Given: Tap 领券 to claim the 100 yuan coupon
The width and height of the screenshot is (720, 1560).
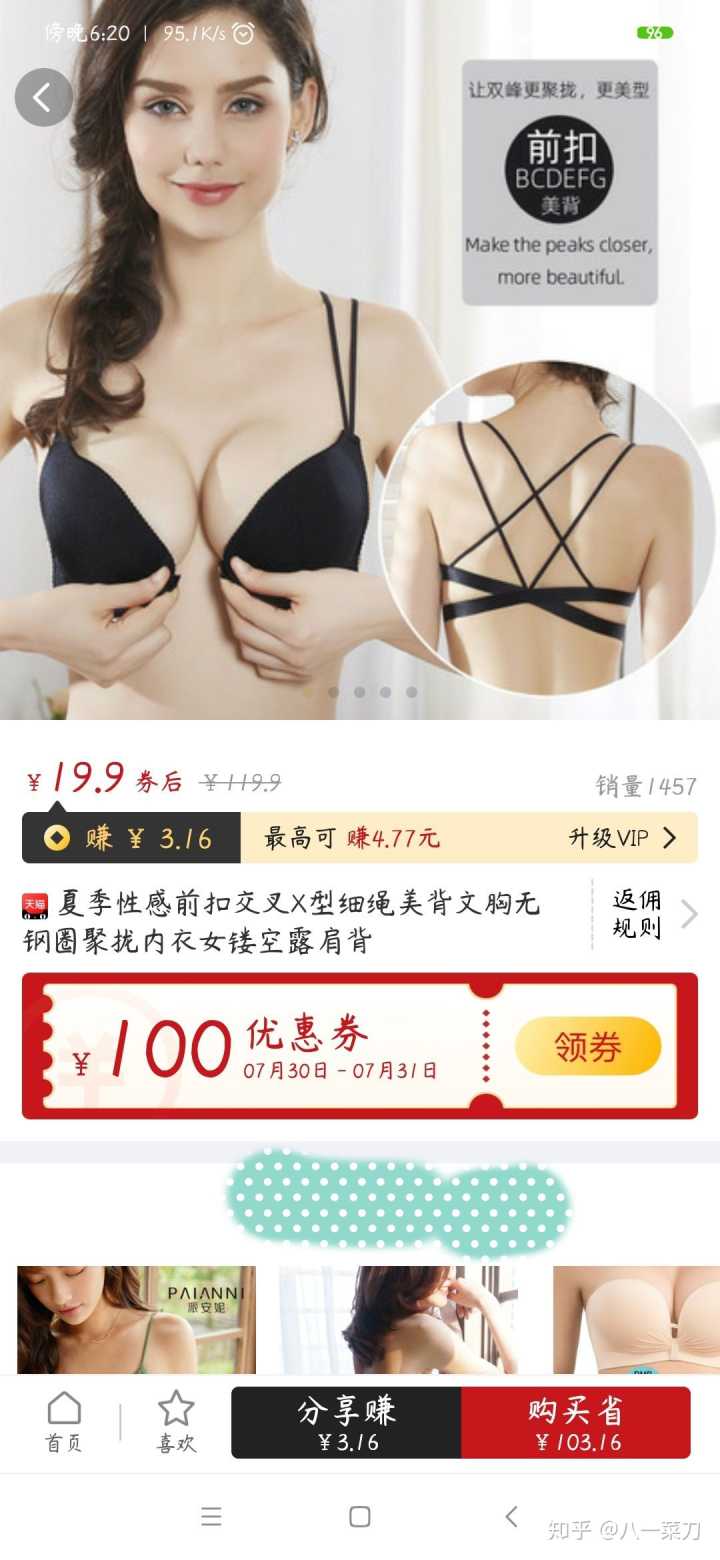Looking at the screenshot, I should pos(588,1046).
